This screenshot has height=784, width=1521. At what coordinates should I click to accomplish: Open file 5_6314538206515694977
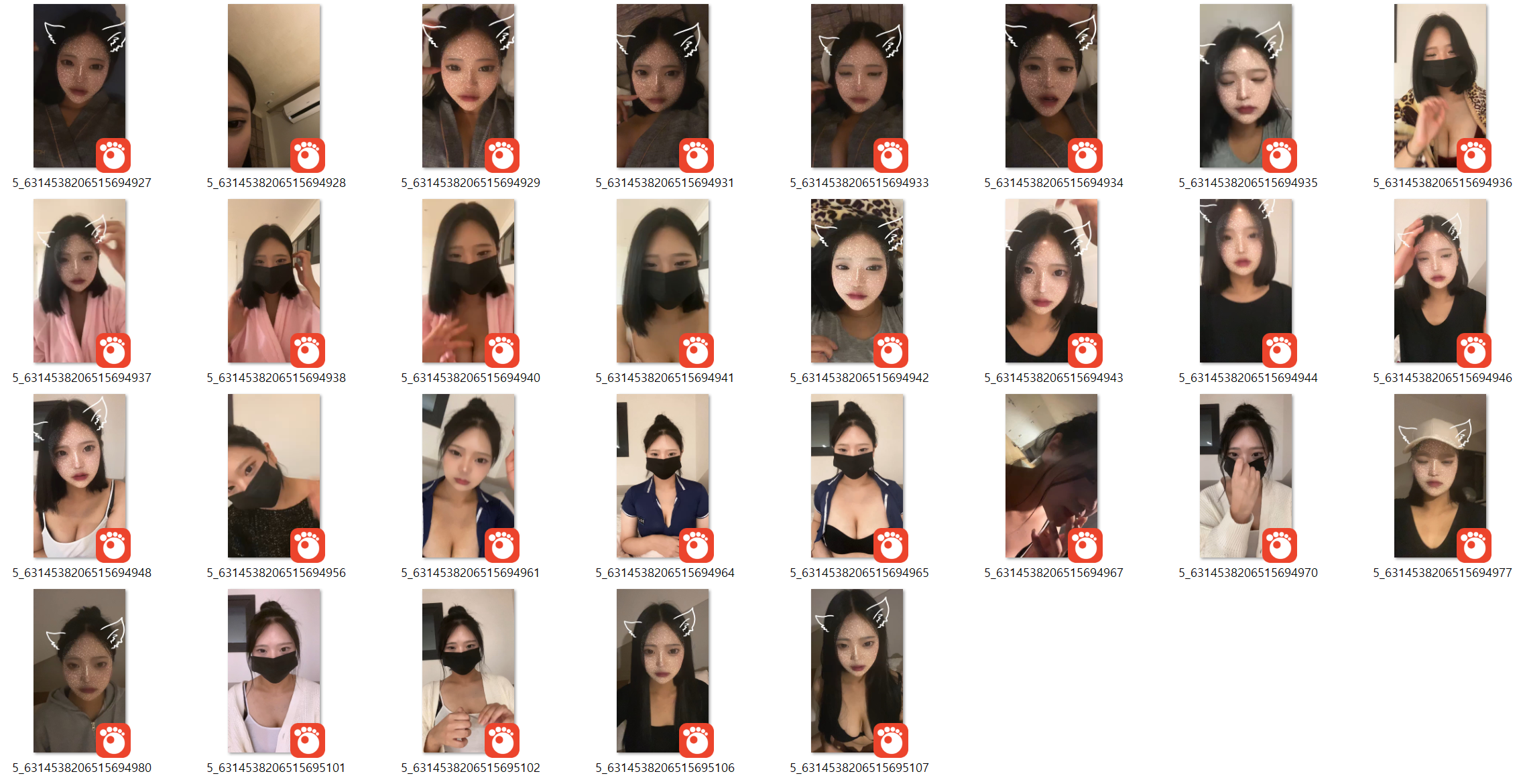pyautogui.click(x=1440, y=476)
